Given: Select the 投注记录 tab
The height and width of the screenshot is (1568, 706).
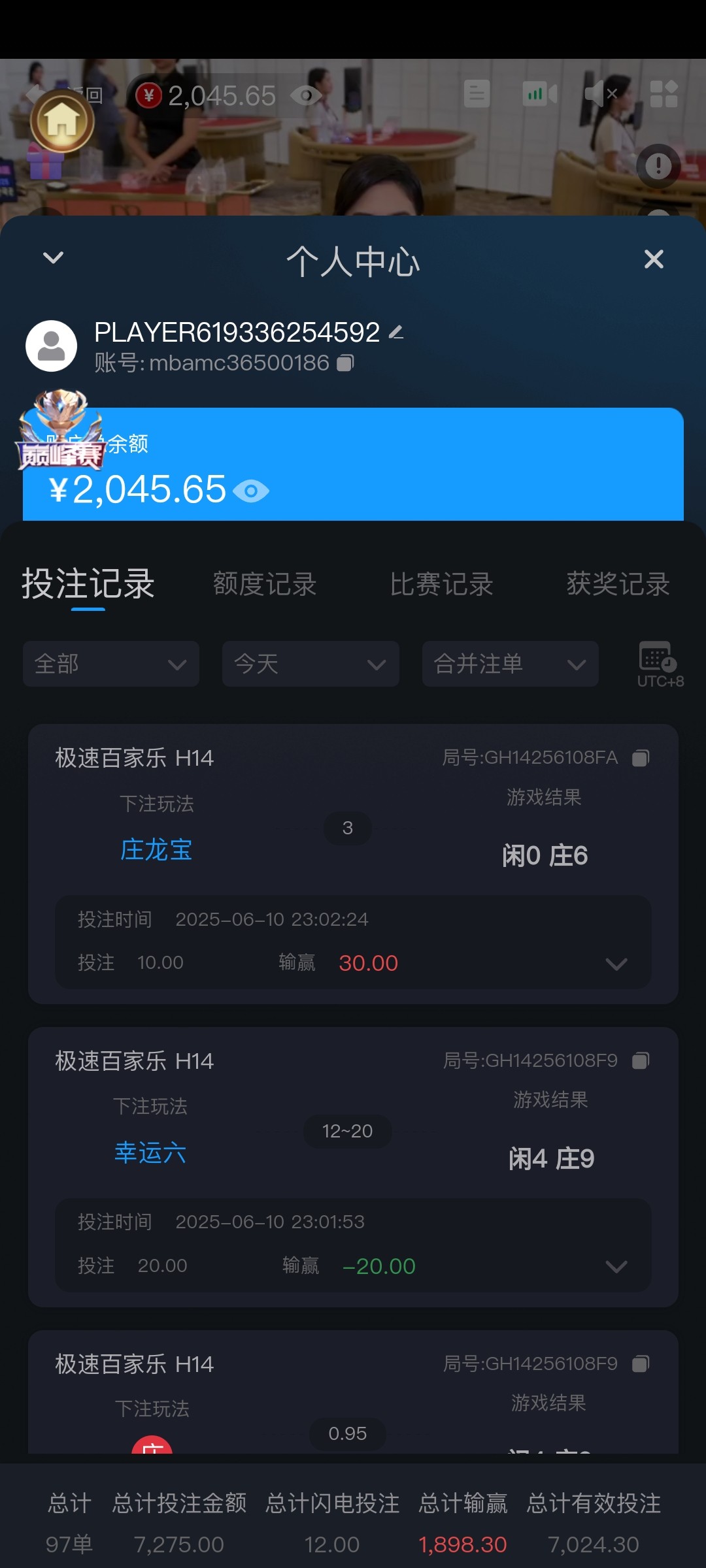Looking at the screenshot, I should pyautogui.click(x=88, y=584).
